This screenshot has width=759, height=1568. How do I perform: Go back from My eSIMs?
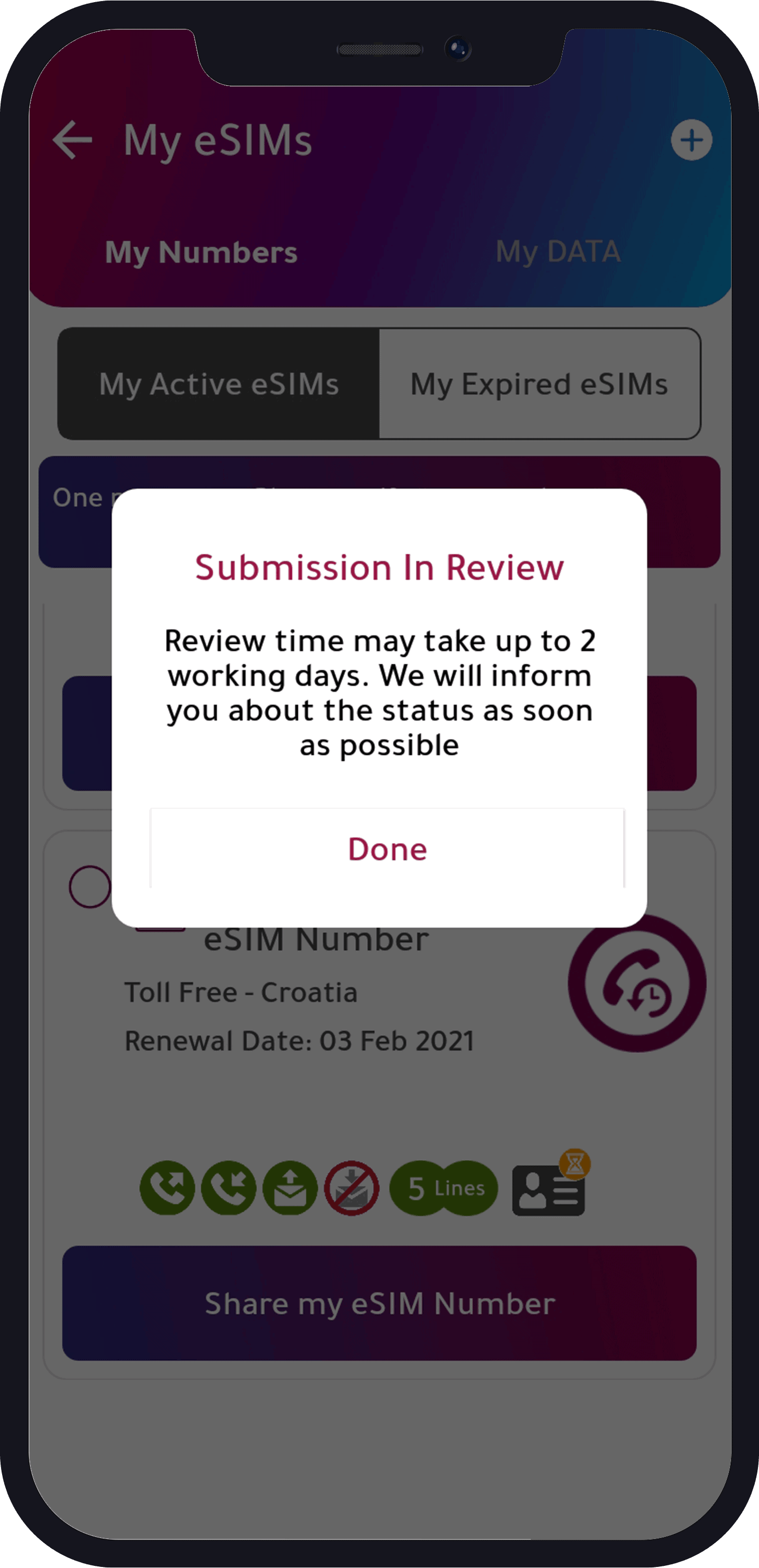(73, 140)
